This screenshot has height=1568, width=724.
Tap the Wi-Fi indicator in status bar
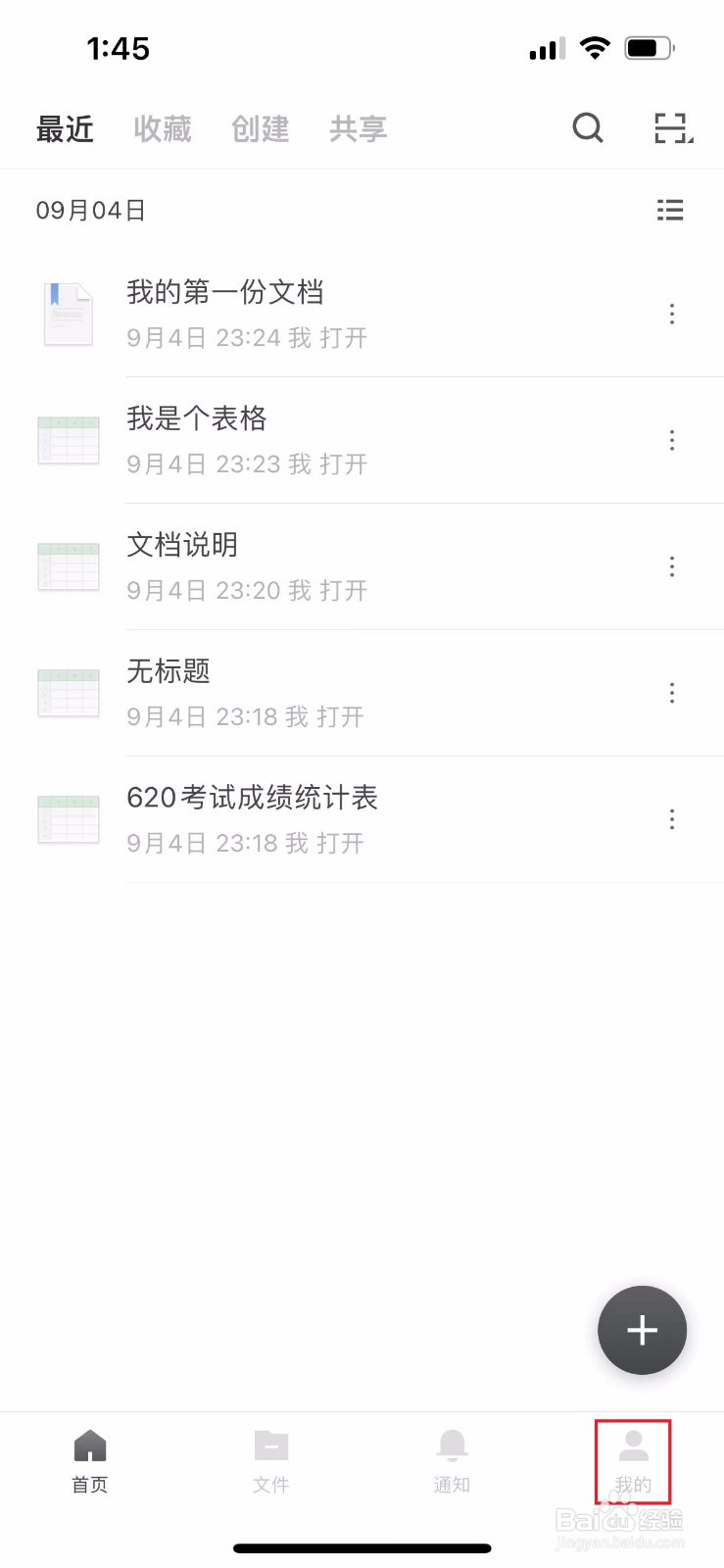pos(598,46)
